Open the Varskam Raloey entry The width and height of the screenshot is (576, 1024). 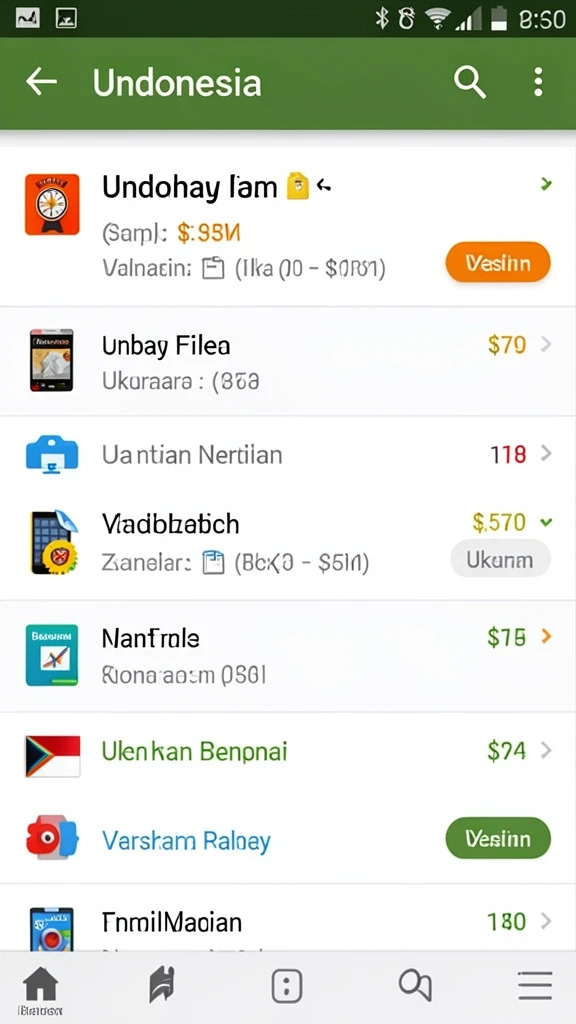click(288, 839)
